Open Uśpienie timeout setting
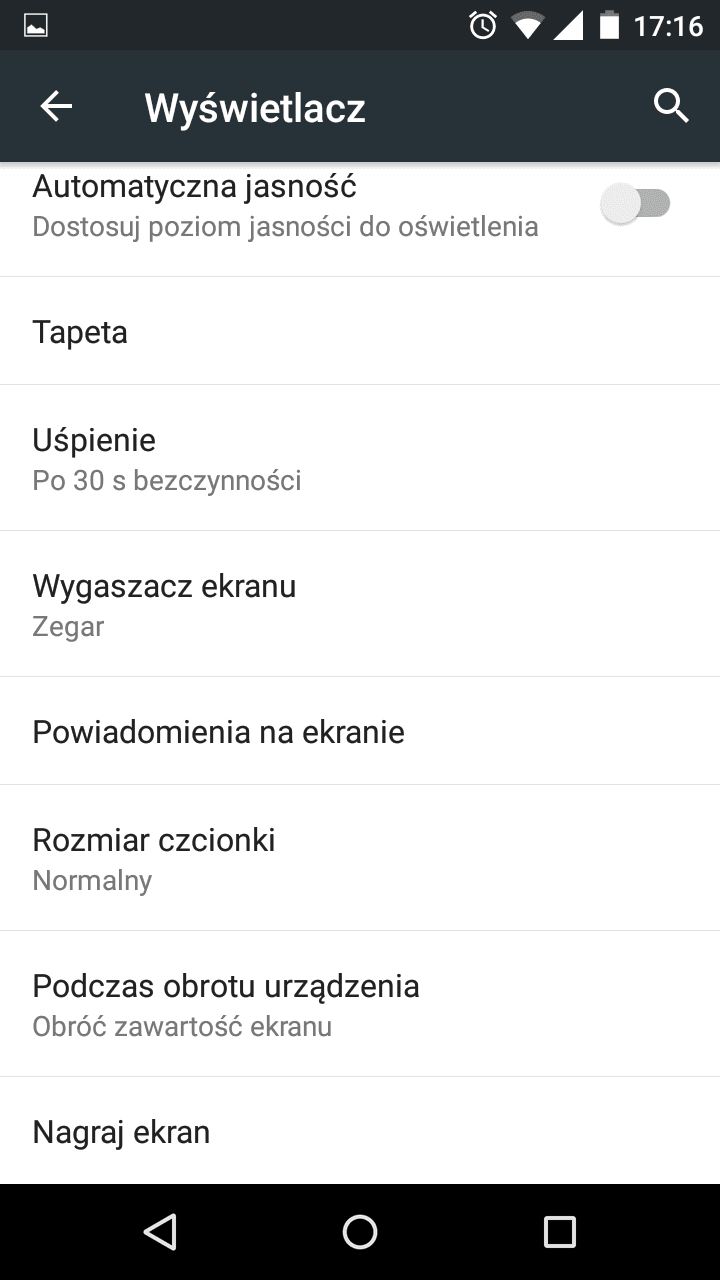 360,458
